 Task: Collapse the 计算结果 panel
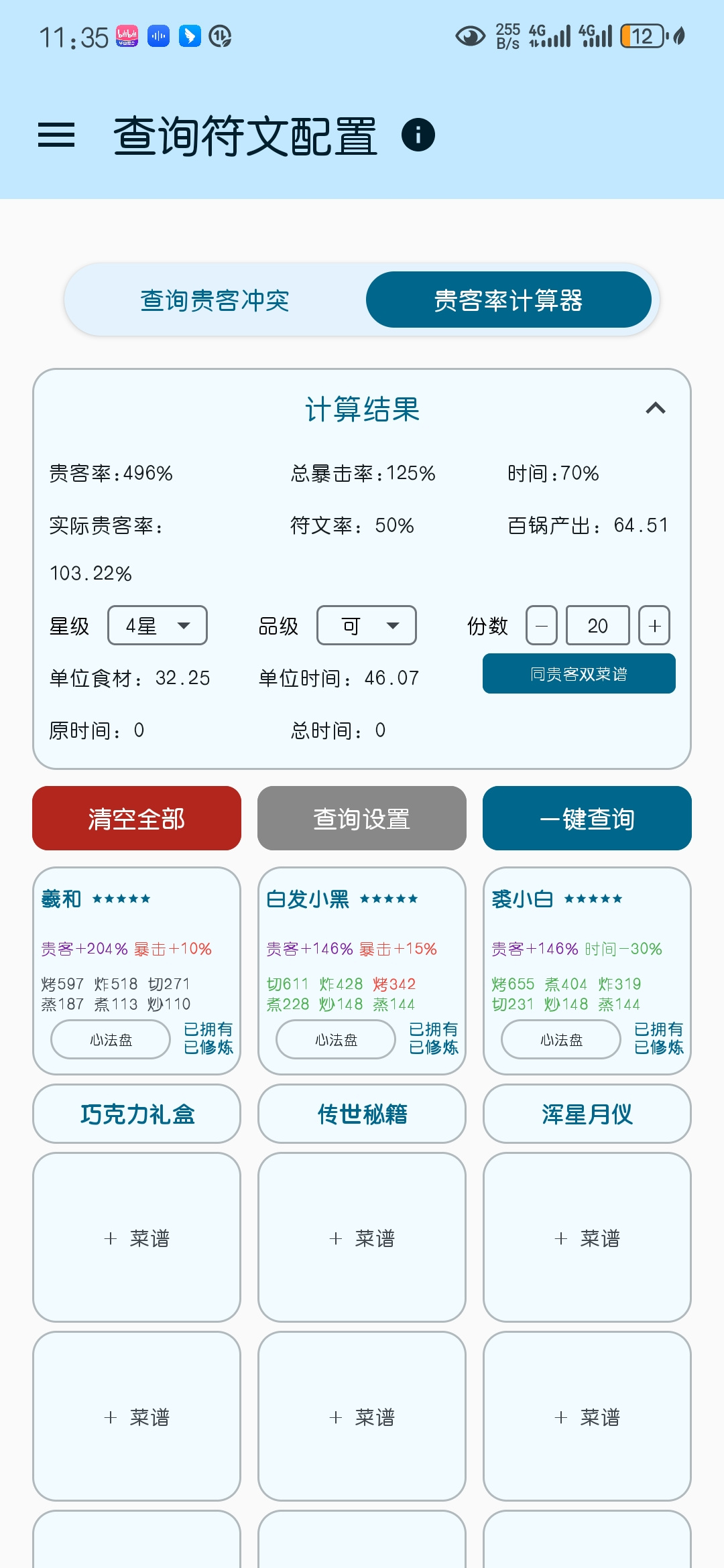tap(655, 408)
